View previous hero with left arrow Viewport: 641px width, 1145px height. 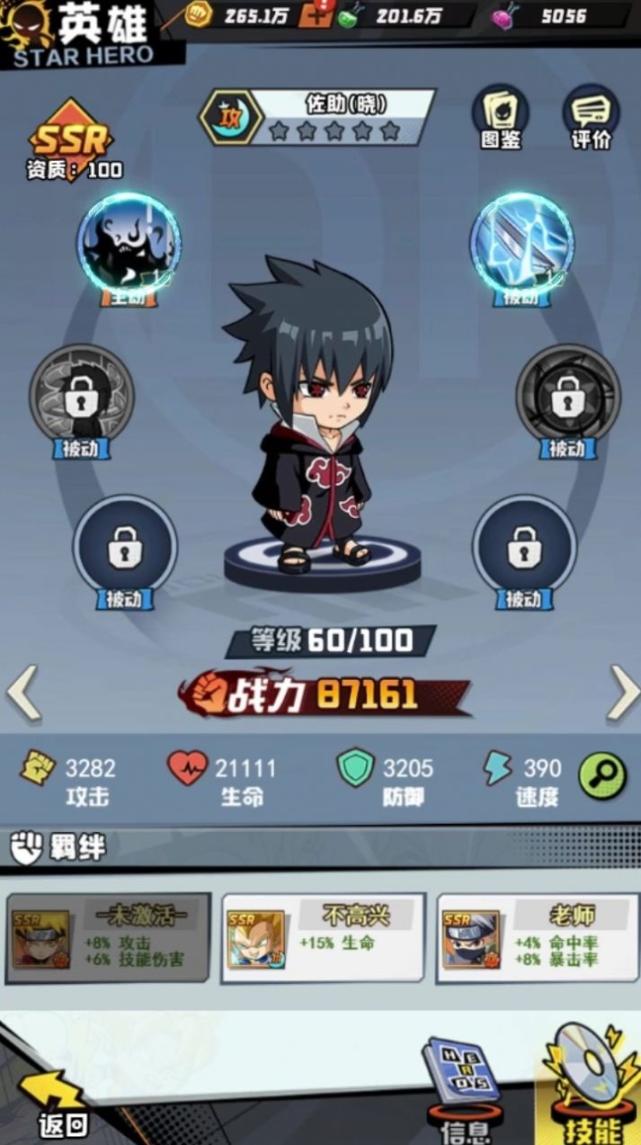(x=23, y=692)
